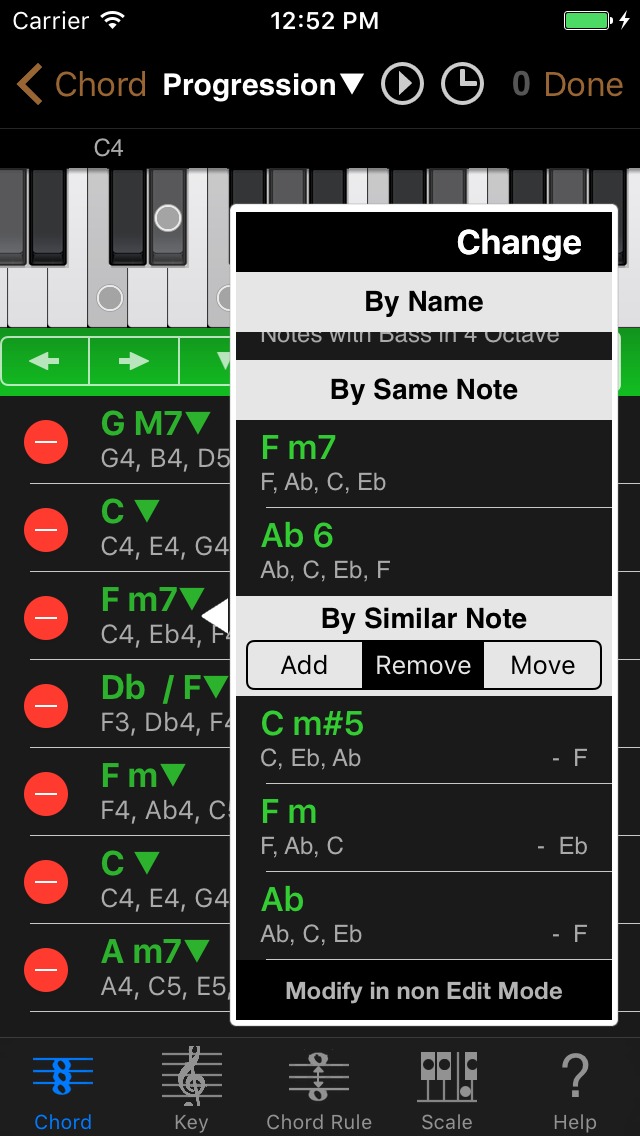The height and width of the screenshot is (1136, 640).
Task: Select F m7 under By Same Note
Action: click(424, 464)
